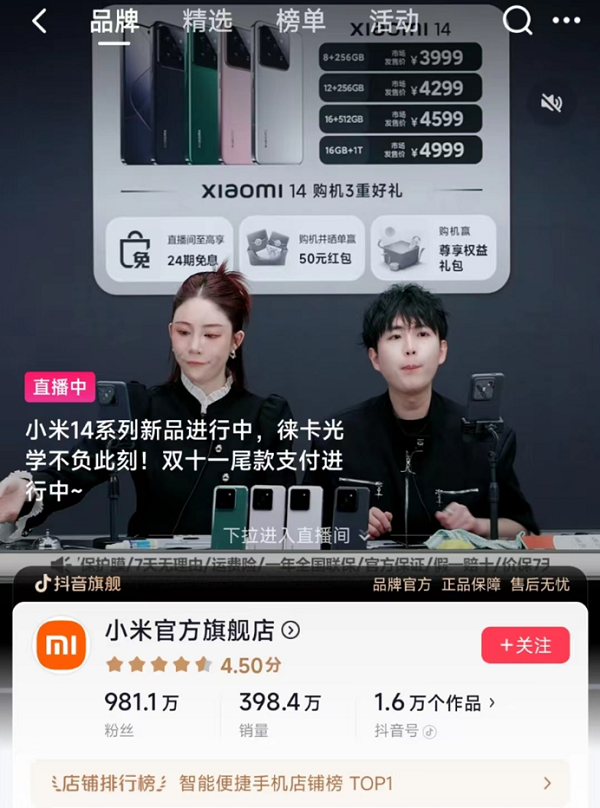Image resolution: width=600 pixels, height=808 pixels.
Task: Select the 活动 tab
Action: (x=393, y=21)
